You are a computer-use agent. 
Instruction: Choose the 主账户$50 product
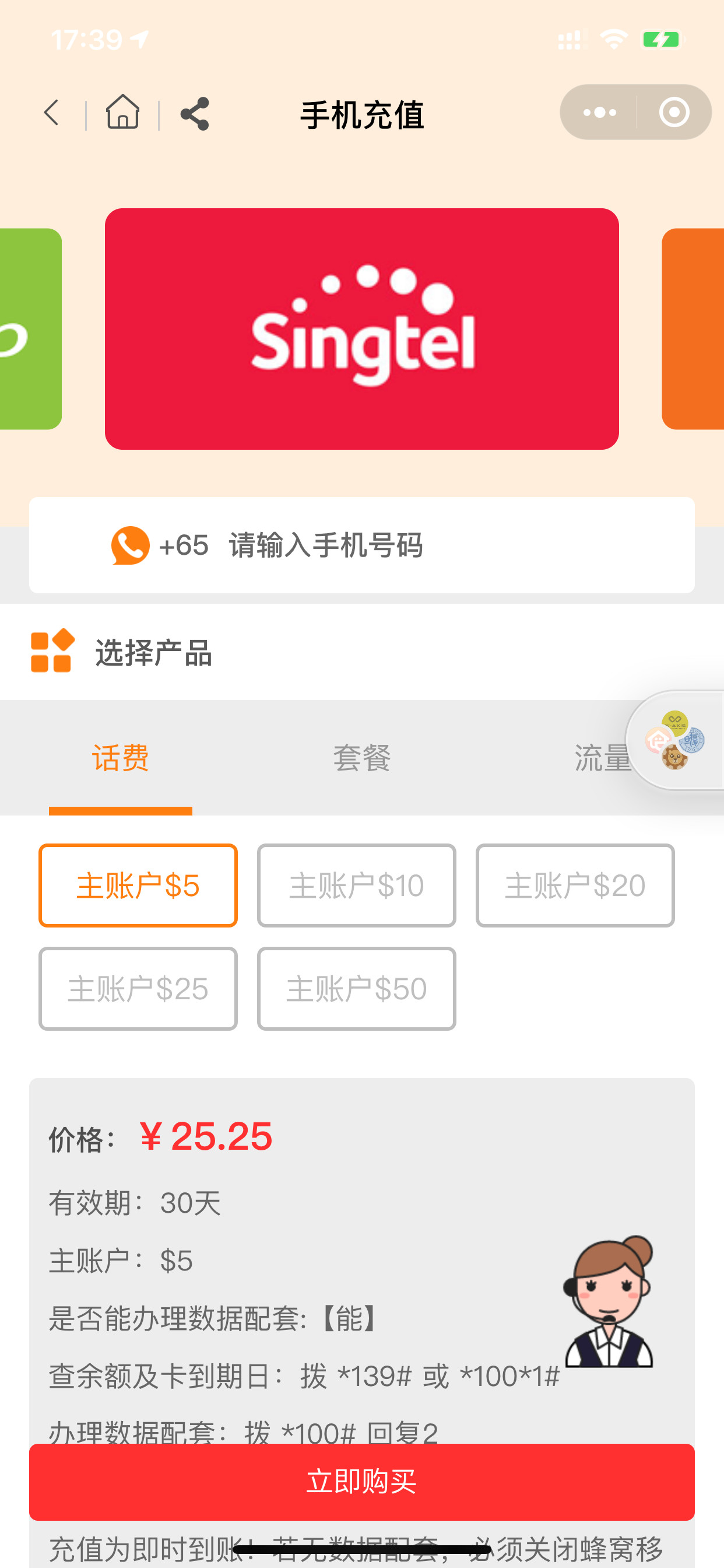point(357,988)
